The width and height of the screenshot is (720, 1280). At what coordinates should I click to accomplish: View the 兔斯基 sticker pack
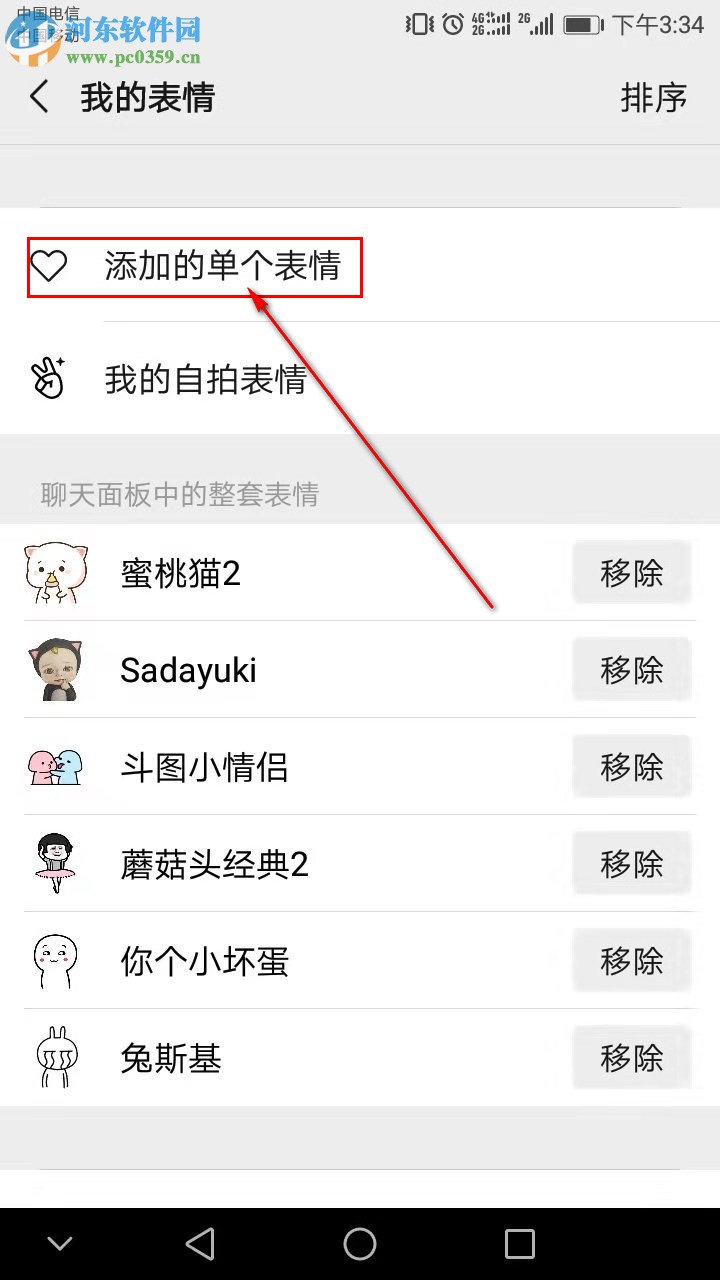[x=171, y=1058]
